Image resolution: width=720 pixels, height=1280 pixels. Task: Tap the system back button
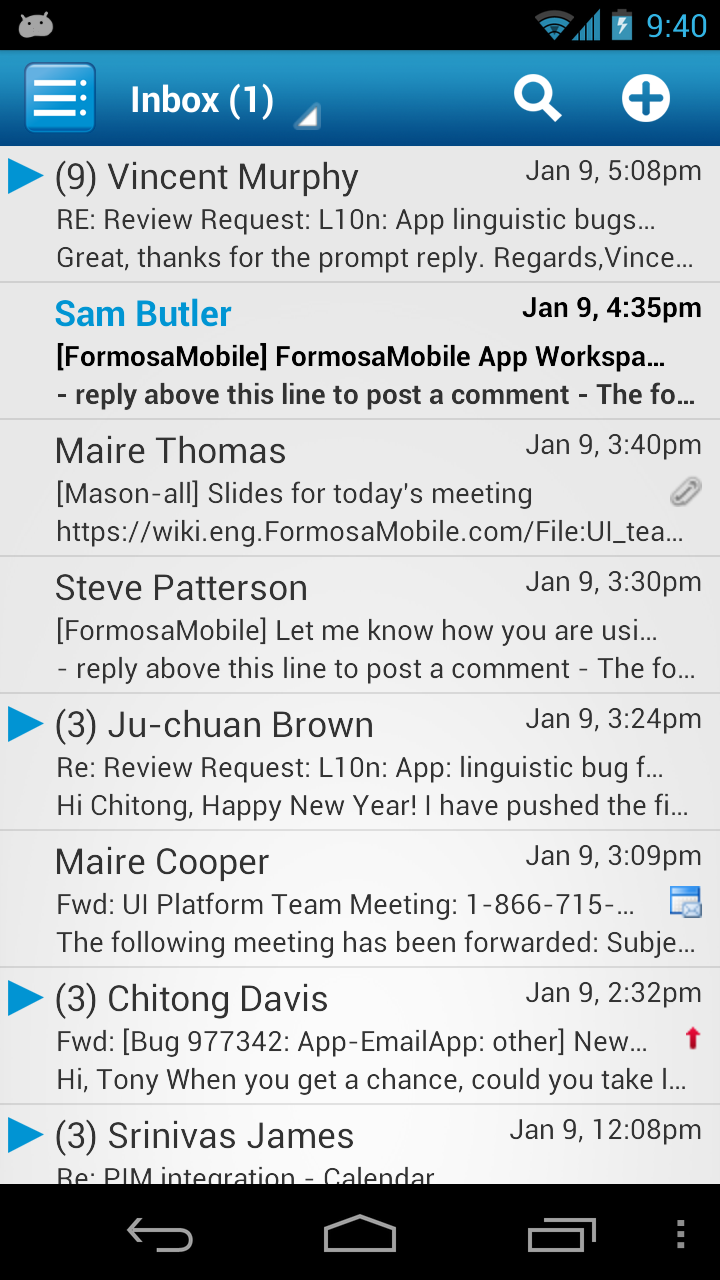pos(160,1233)
